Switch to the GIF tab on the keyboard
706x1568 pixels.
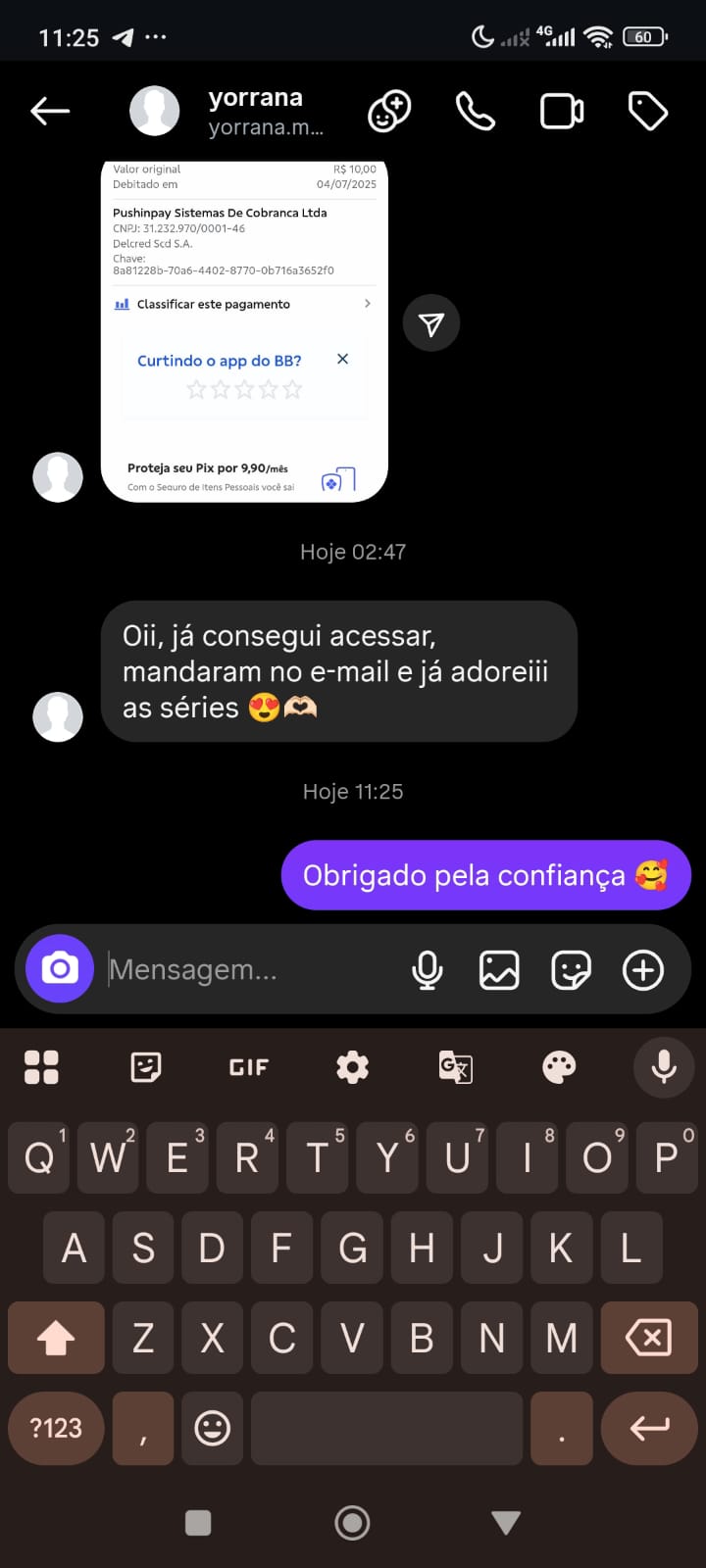tap(248, 1067)
